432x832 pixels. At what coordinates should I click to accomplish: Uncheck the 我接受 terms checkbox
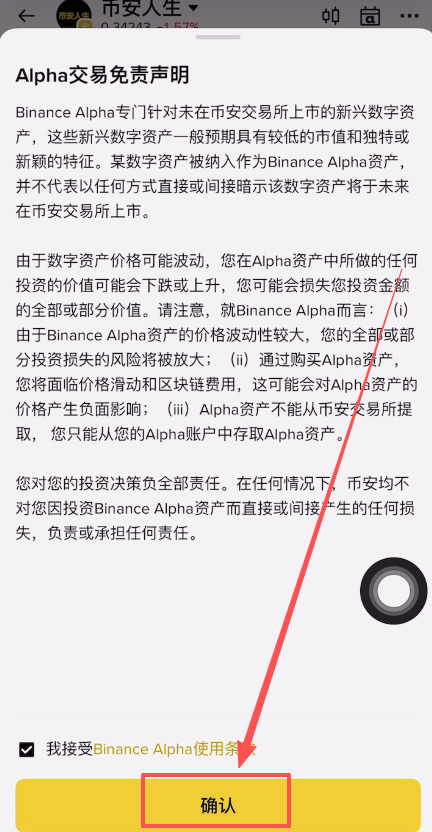click(26, 750)
